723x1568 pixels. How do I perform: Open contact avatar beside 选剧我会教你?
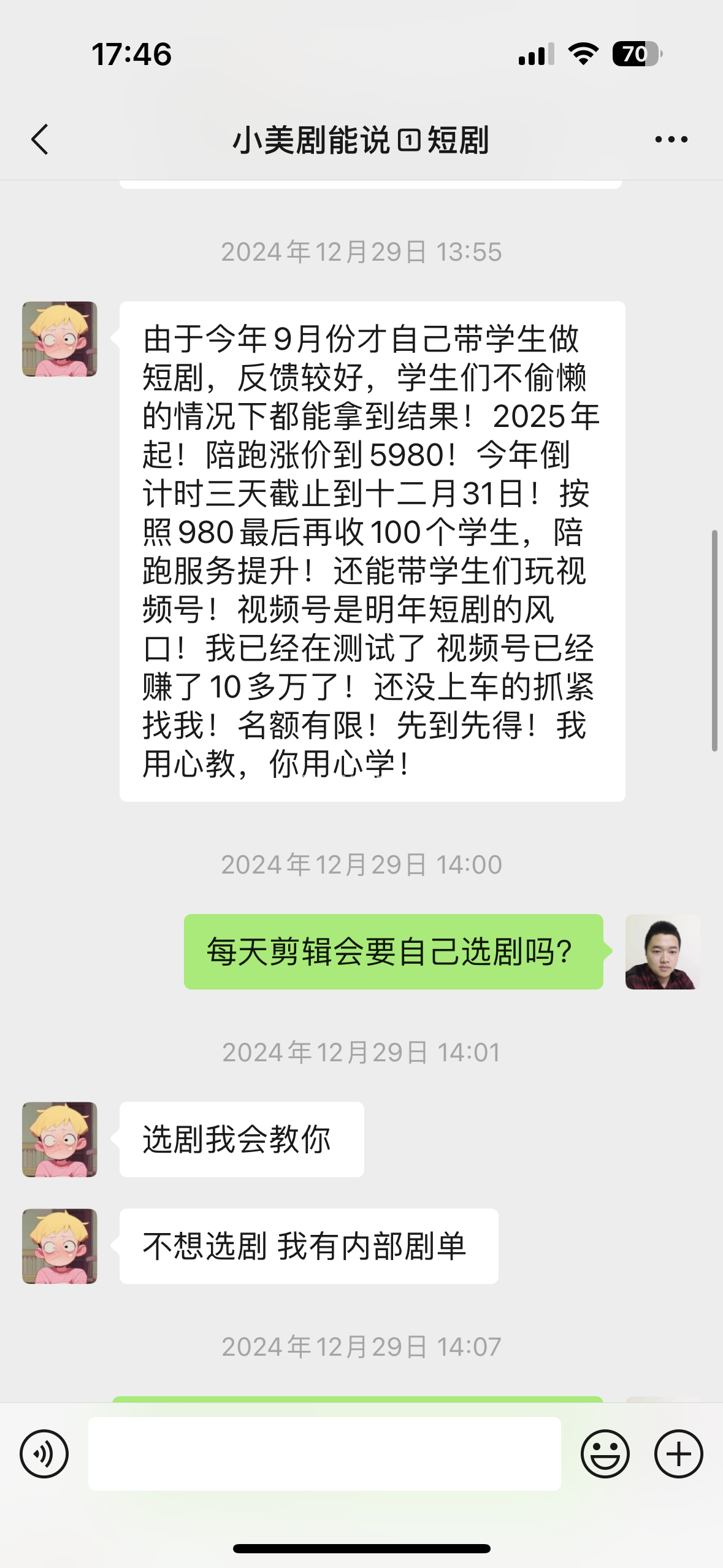tap(59, 1139)
